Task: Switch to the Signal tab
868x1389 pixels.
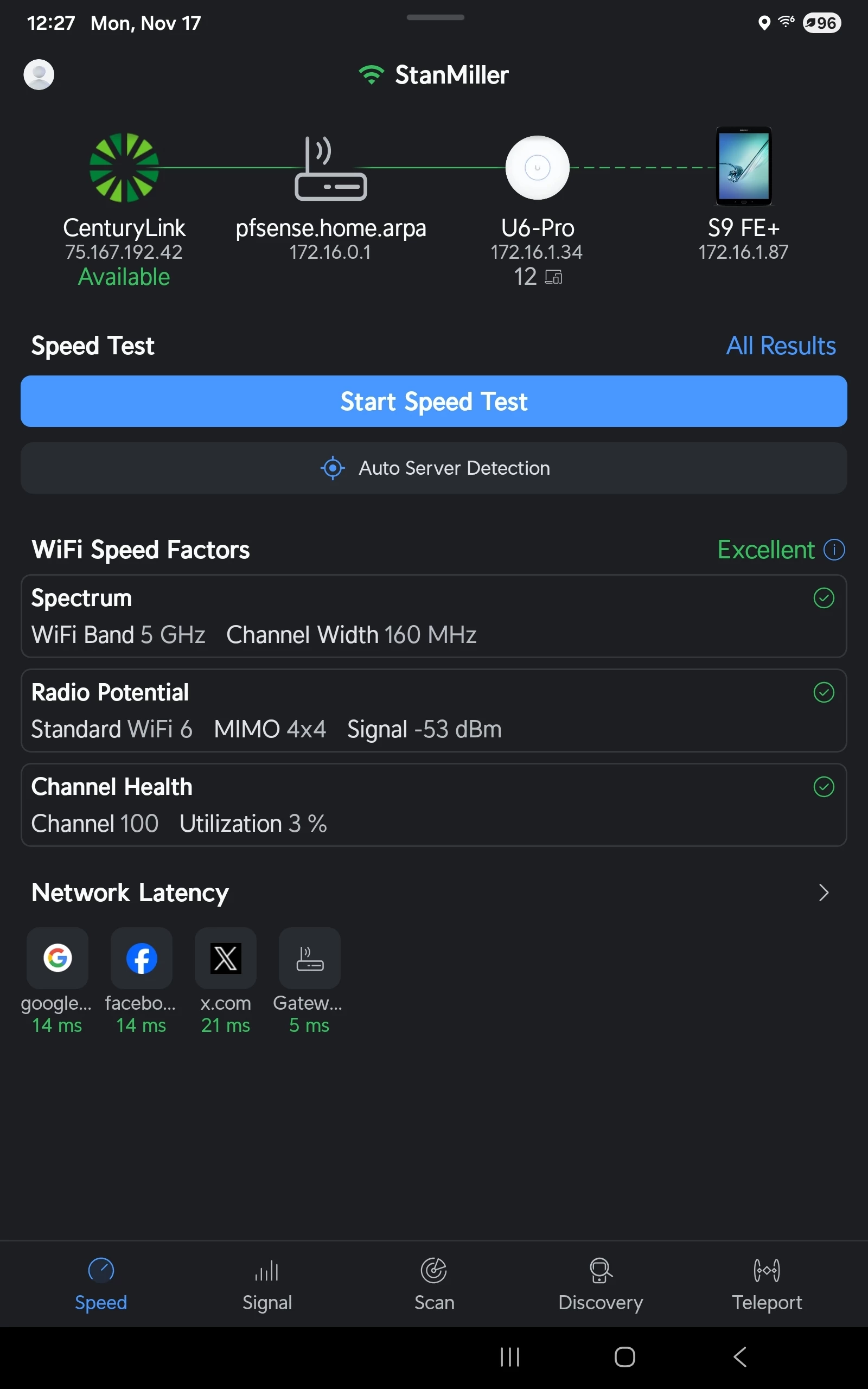Action: point(267,1285)
